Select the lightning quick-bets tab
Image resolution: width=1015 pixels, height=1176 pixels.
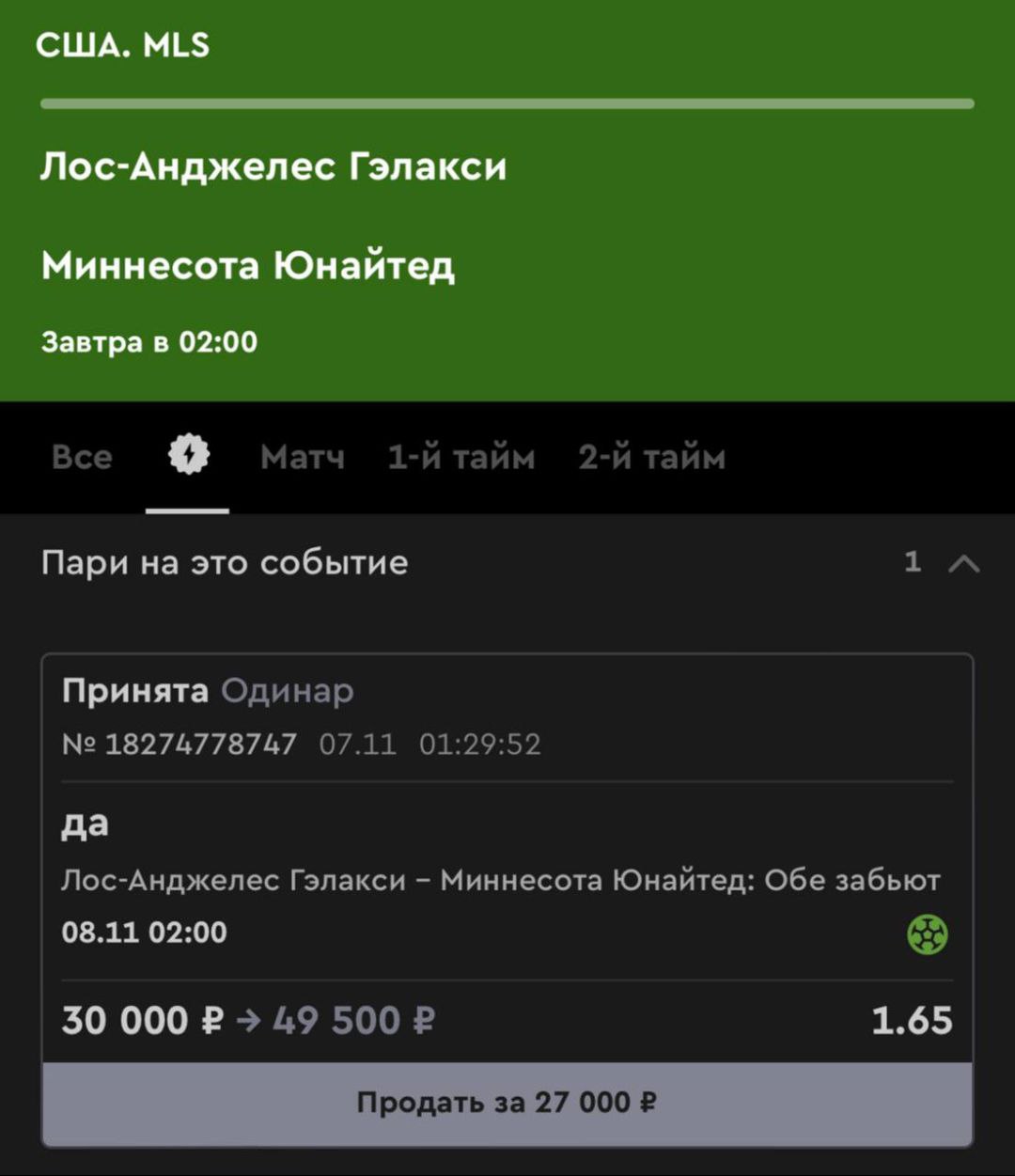(188, 458)
